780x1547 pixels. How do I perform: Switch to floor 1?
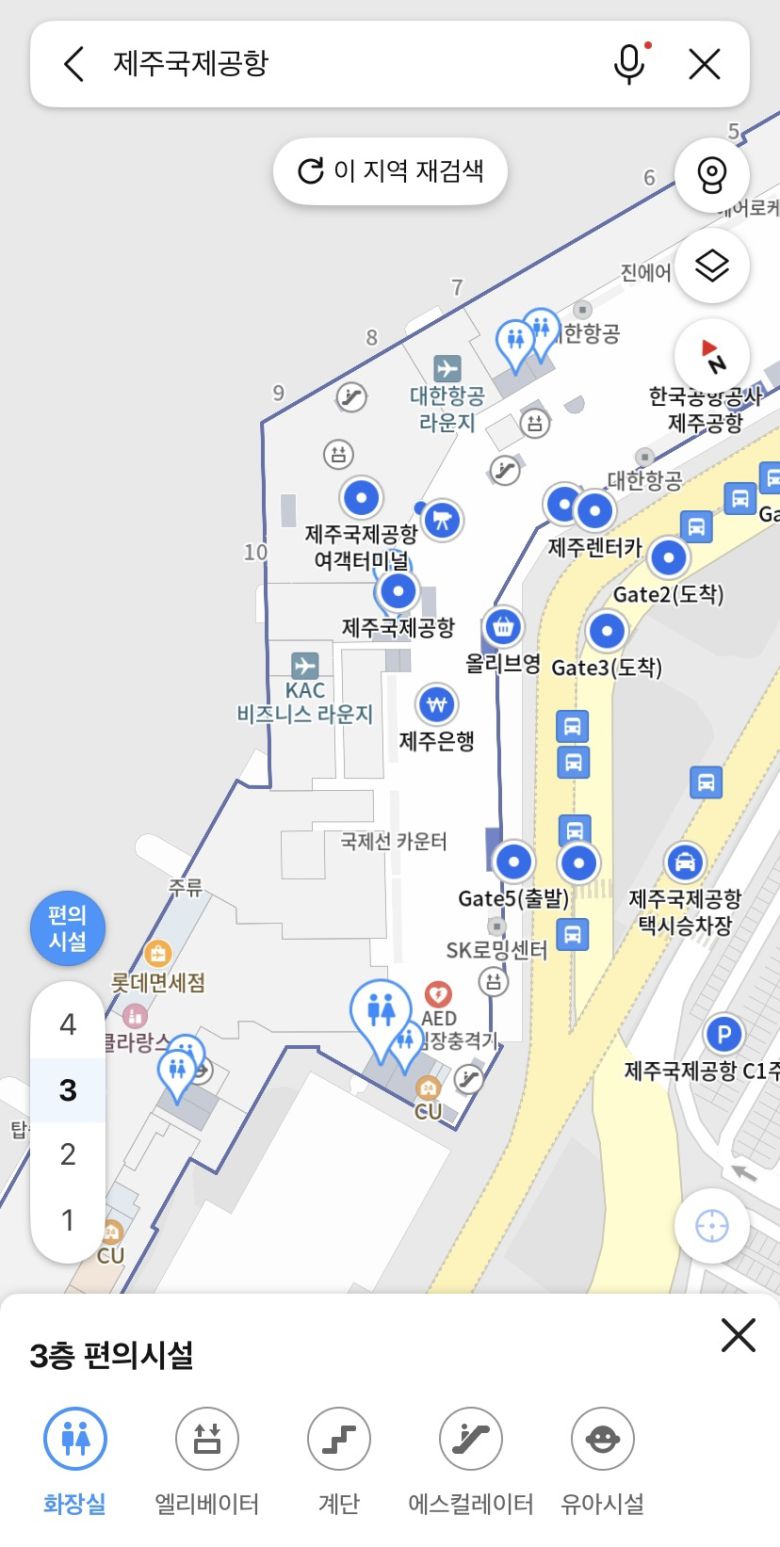tap(67, 1220)
